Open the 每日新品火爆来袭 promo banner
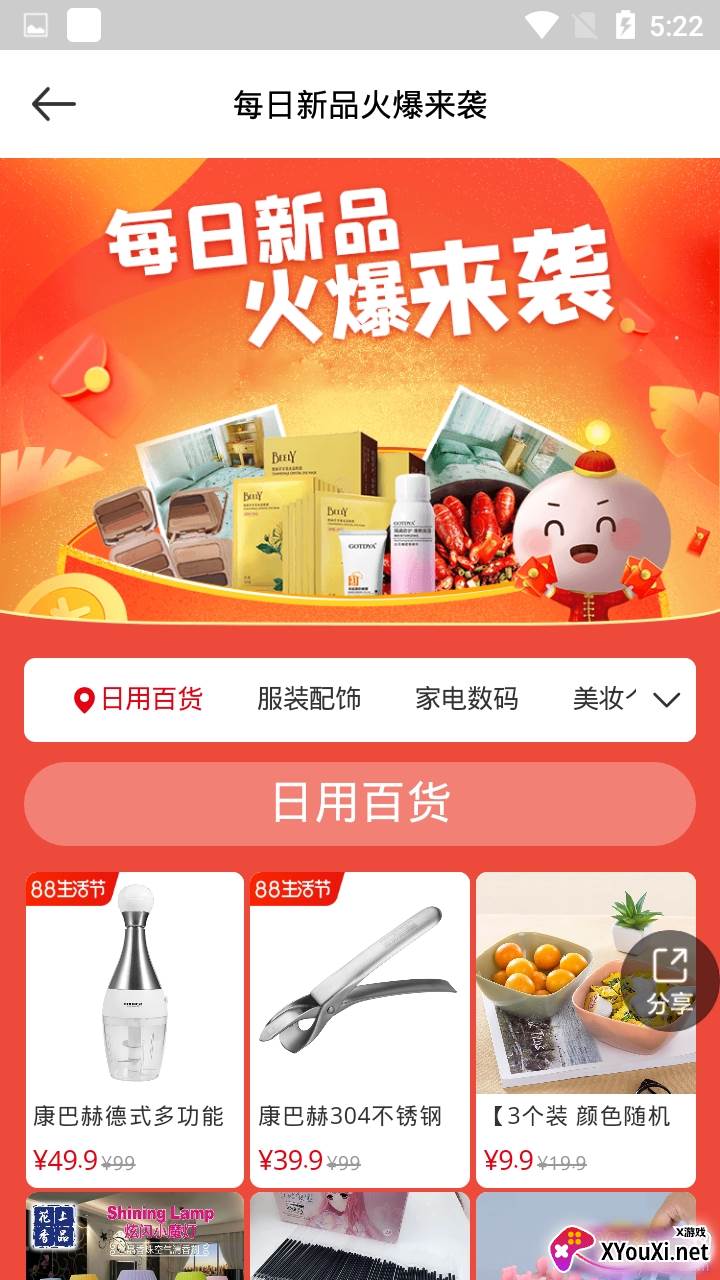720x1280 pixels. pos(360,390)
